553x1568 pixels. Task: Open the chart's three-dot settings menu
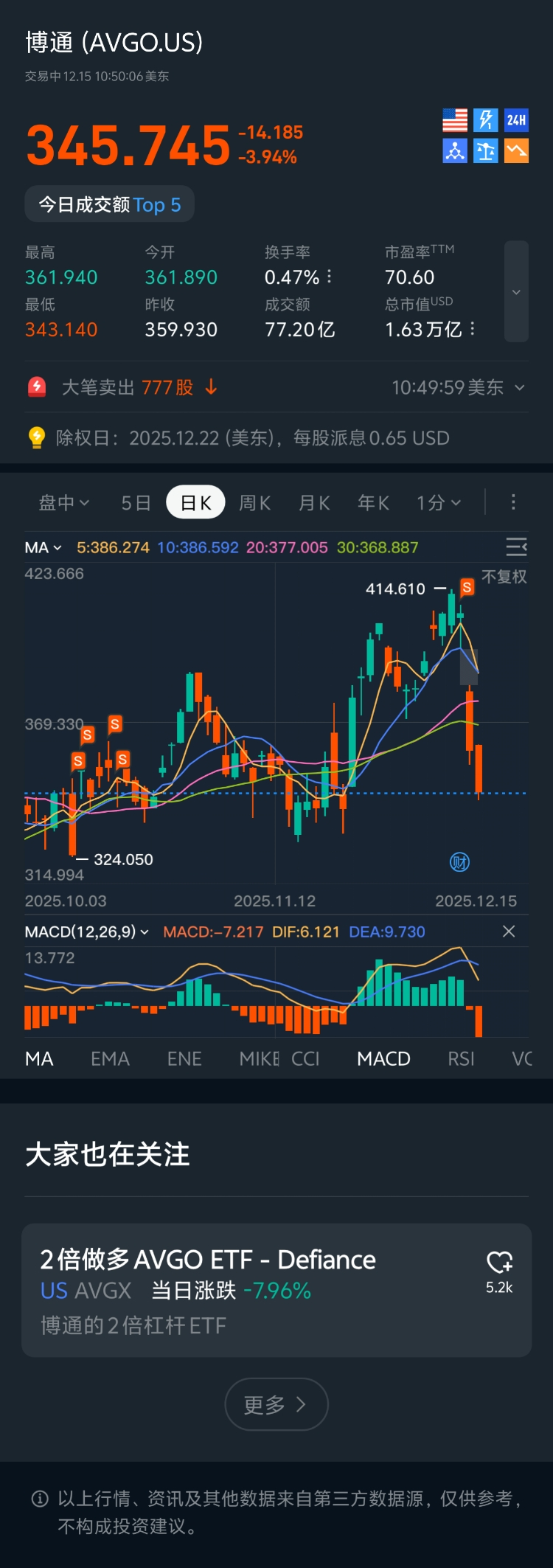[x=513, y=502]
